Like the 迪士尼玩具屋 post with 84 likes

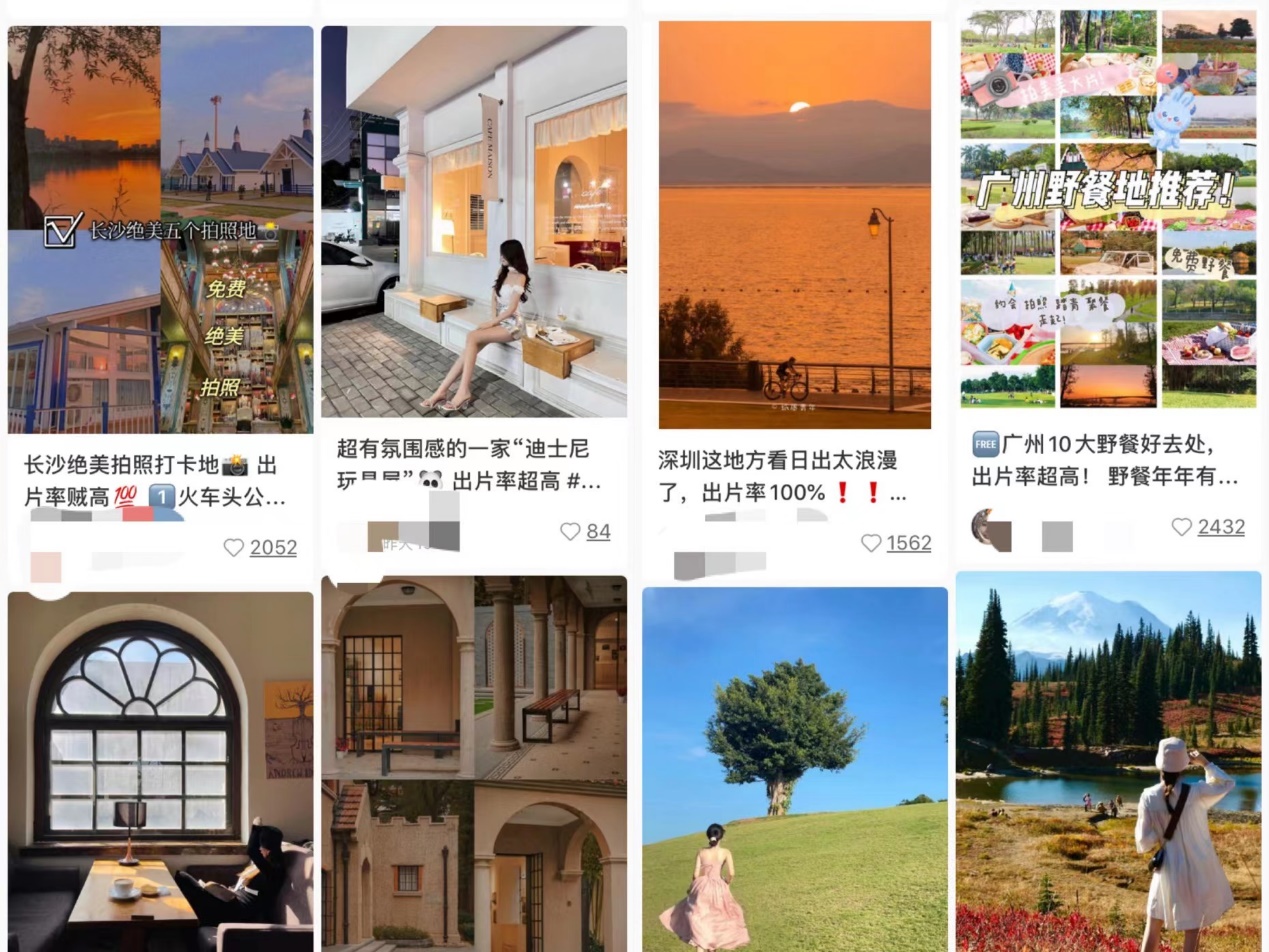click(570, 532)
